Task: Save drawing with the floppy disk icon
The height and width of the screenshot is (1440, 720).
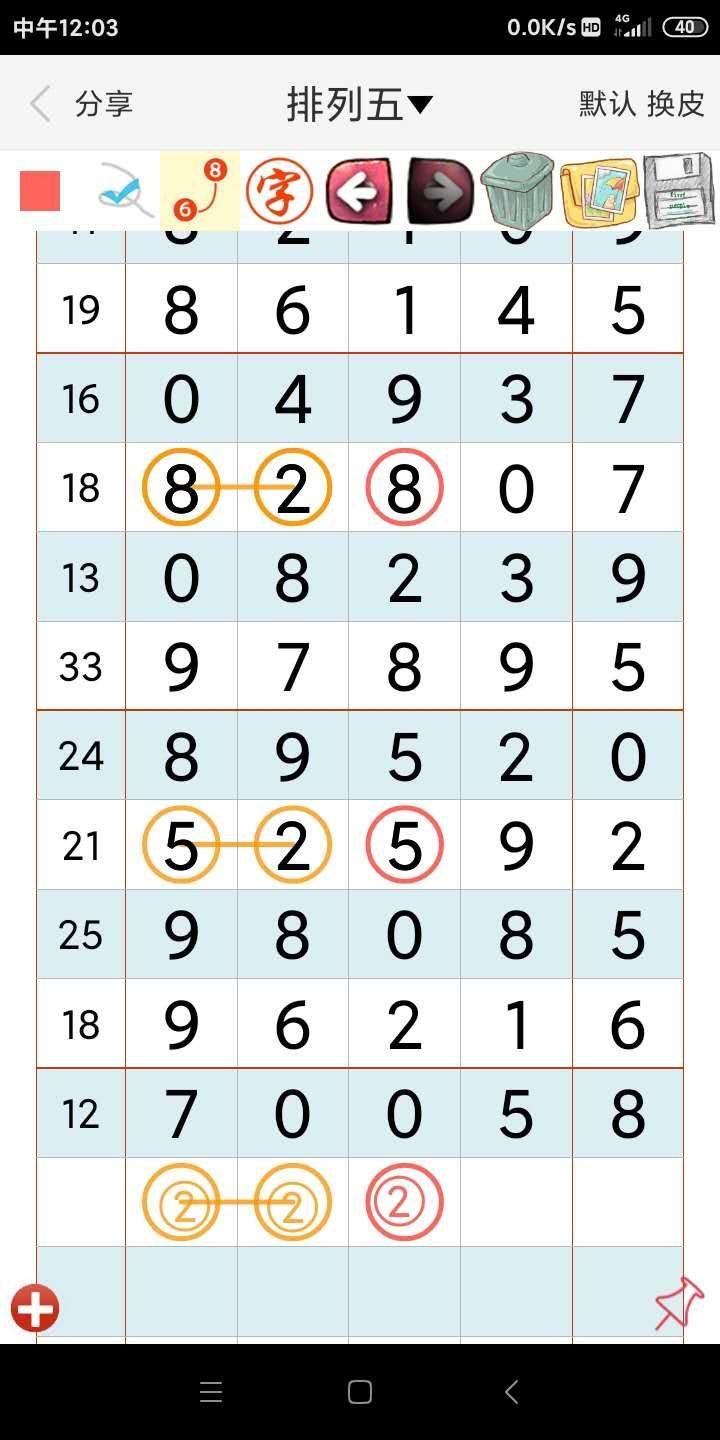Action: pos(679,190)
